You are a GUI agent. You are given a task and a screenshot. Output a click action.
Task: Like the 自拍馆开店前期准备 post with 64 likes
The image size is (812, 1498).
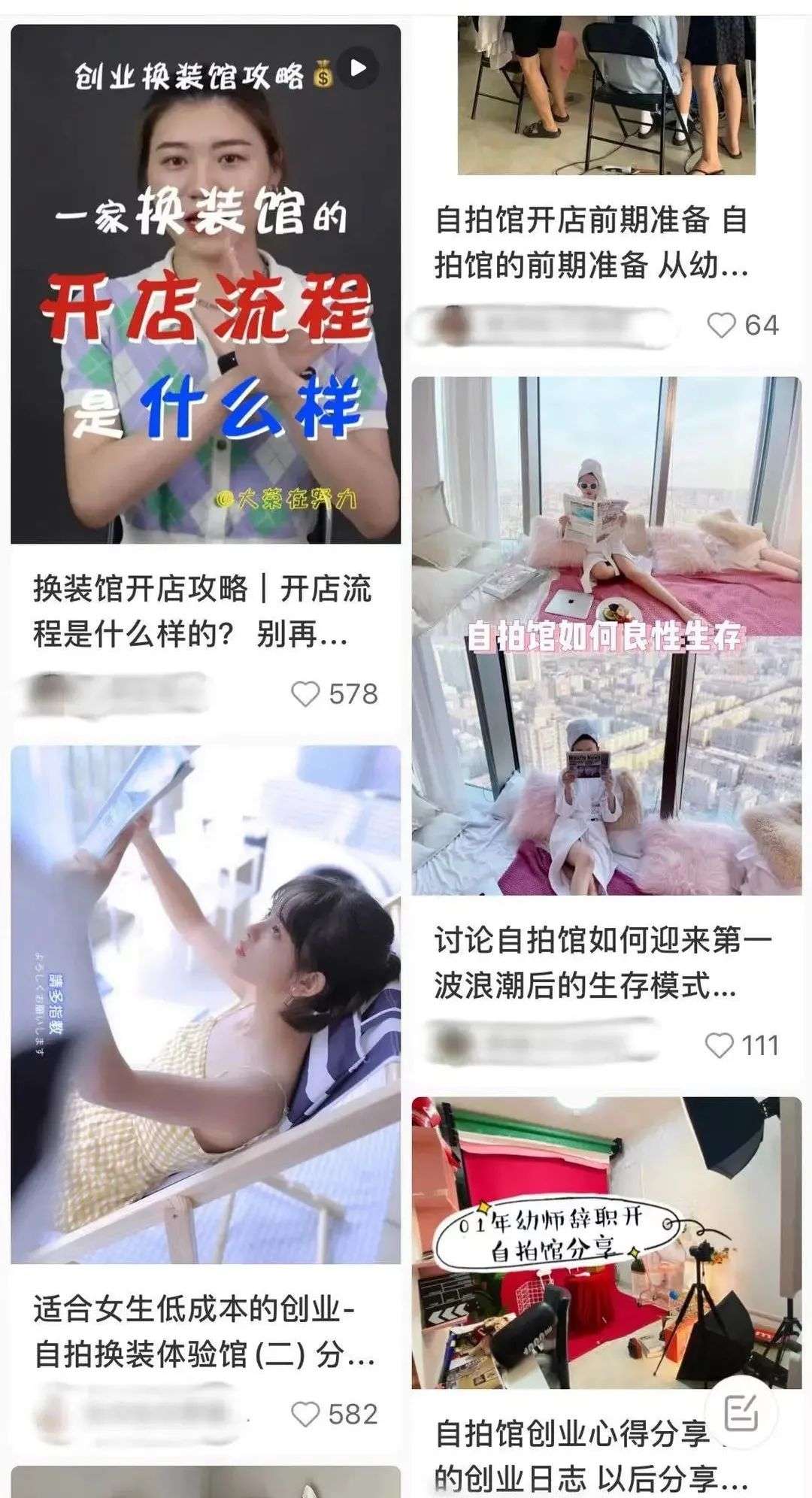(x=722, y=326)
